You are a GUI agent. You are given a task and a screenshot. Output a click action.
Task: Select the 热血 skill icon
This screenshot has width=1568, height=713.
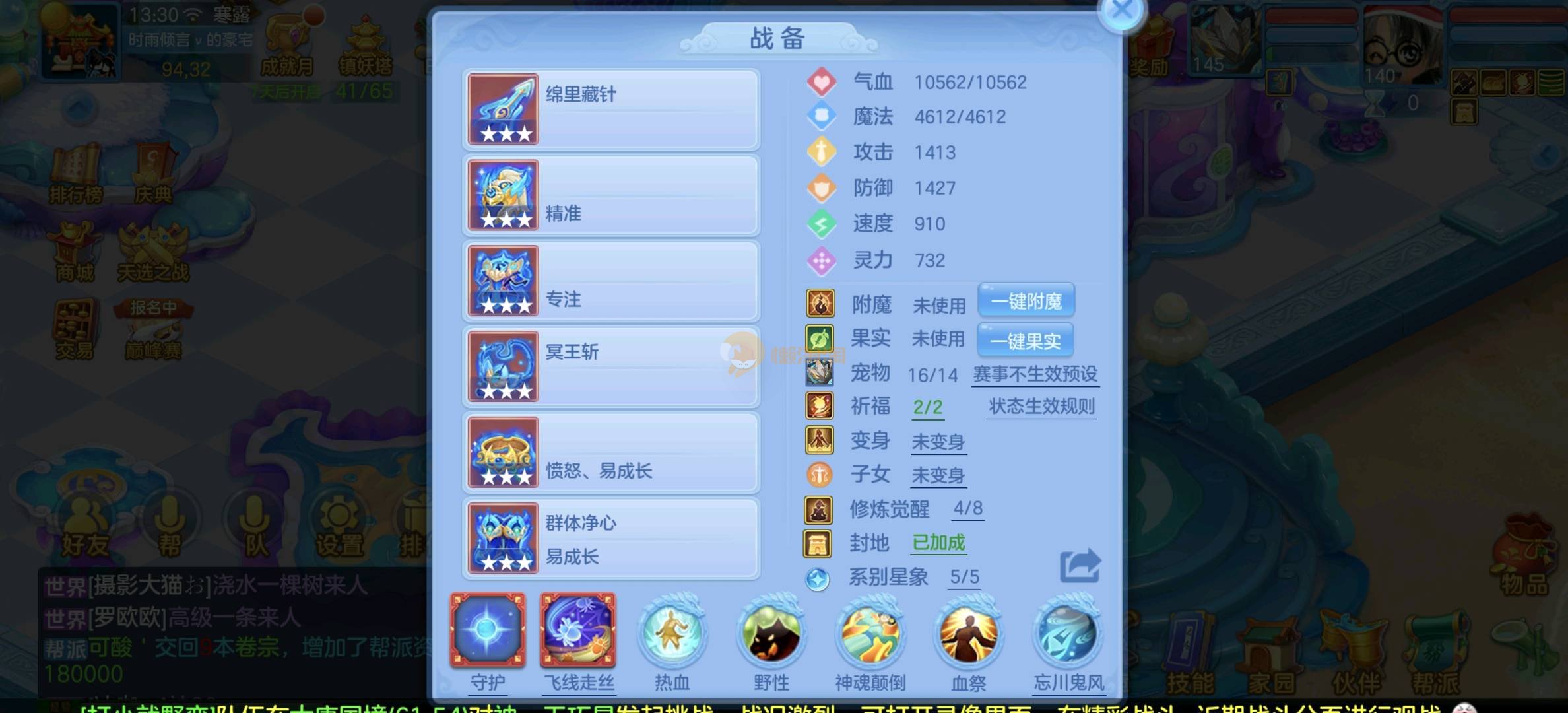(672, 634)
